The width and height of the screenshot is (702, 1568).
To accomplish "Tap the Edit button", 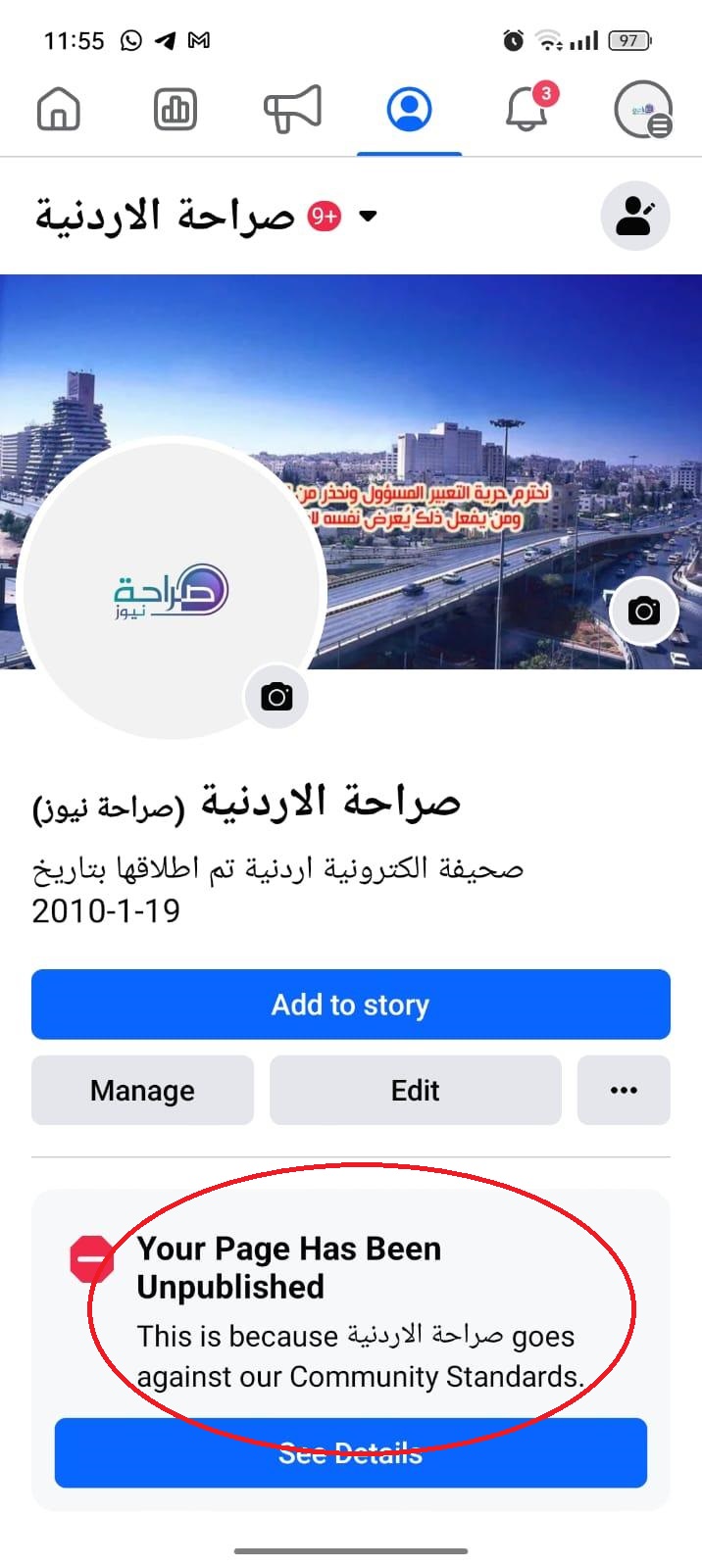I will click(416, 1090).
